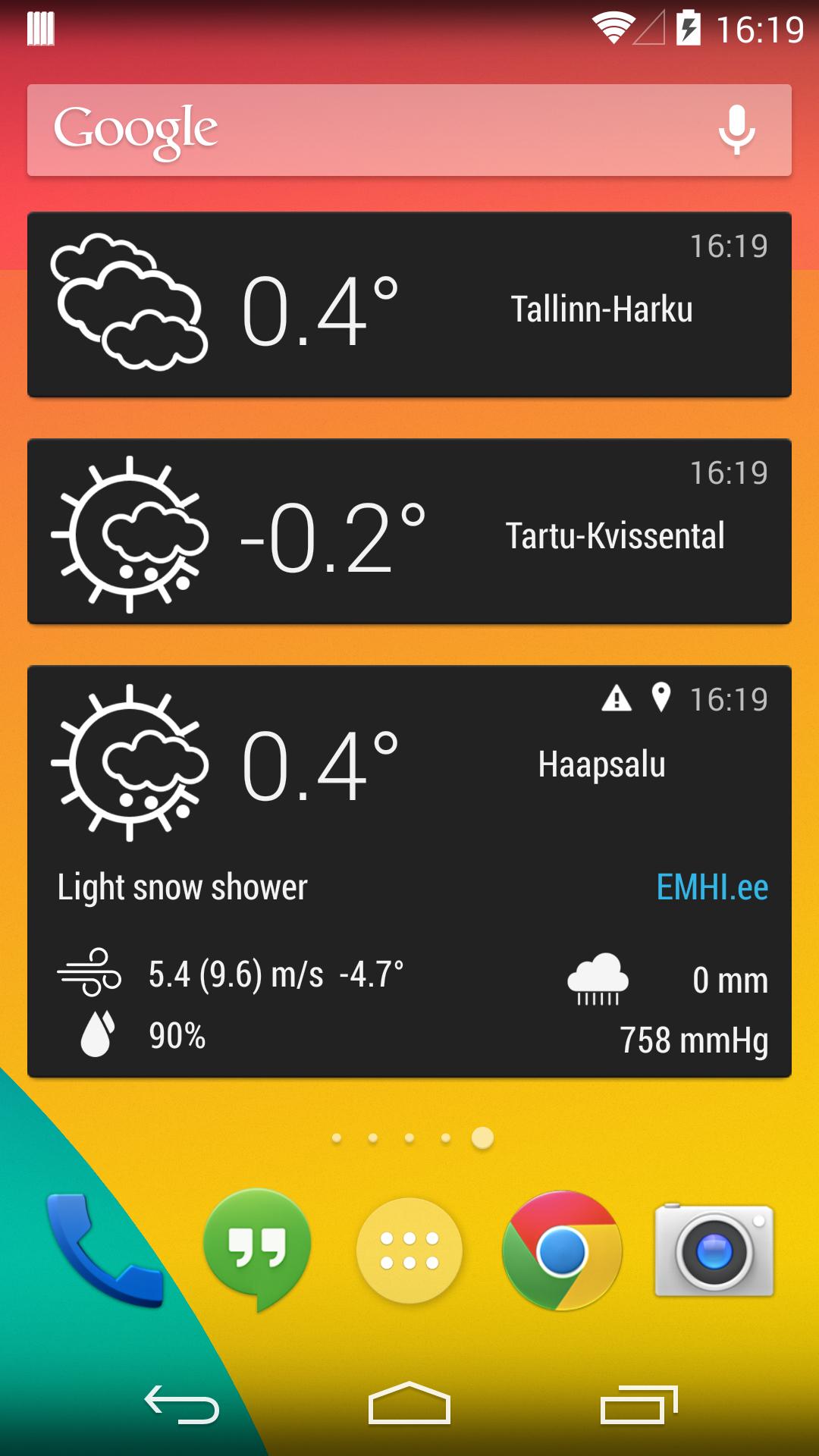This screenshot has width=819, height=1456.
Task: Tap the voice search microphone icon
Action: [x=734, y=129]
